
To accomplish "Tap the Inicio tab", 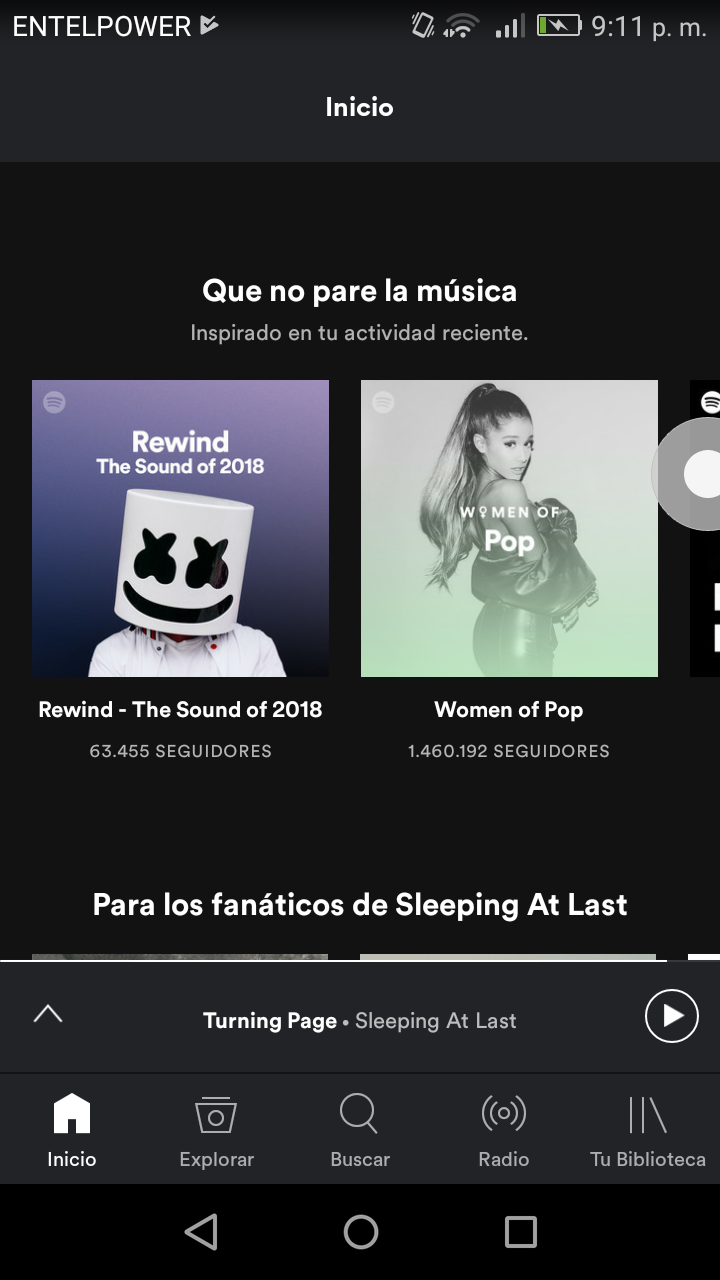I will click(x=72, y=1131).
